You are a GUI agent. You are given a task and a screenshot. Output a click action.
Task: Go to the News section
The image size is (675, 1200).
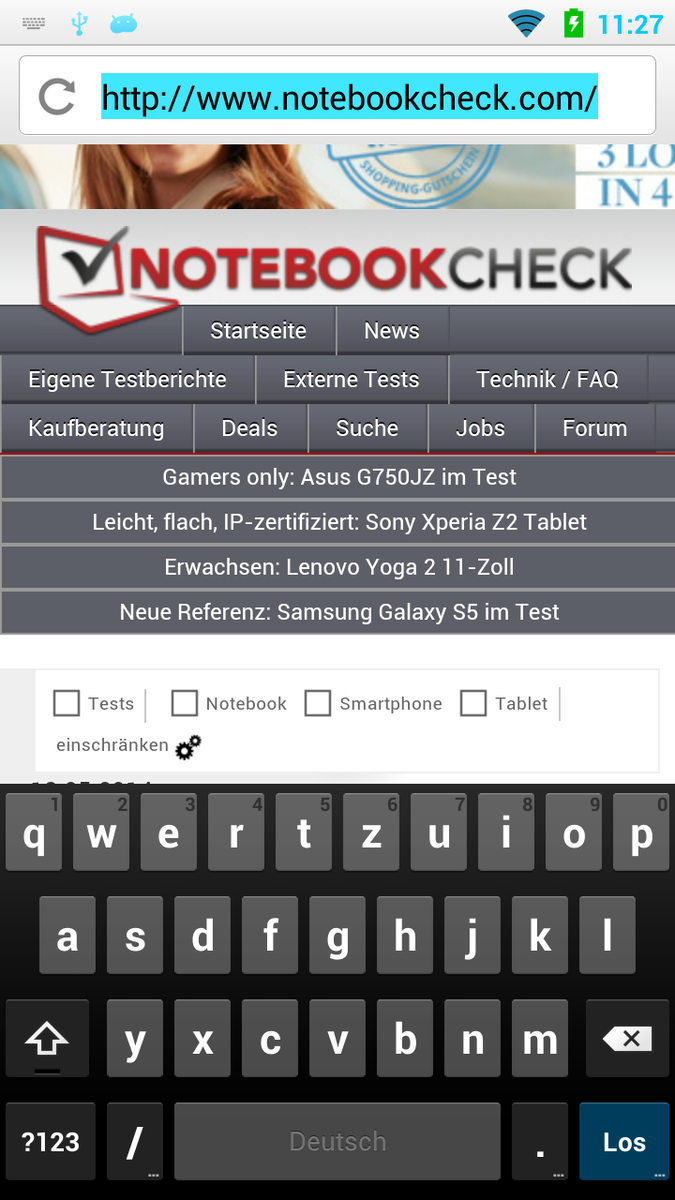(x=392, y=331)
